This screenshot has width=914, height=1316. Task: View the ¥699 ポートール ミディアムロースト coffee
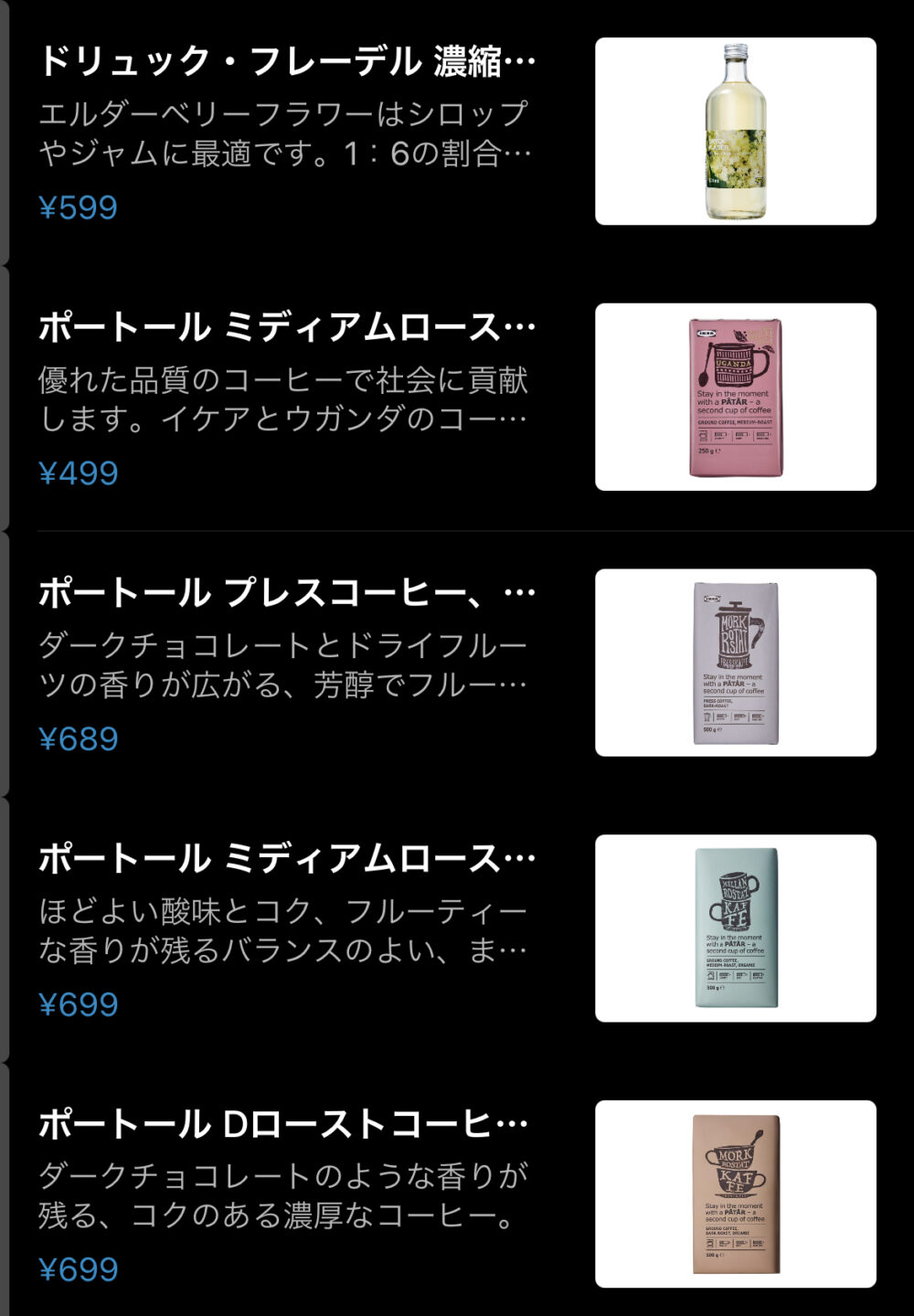[x=285, y=858]
